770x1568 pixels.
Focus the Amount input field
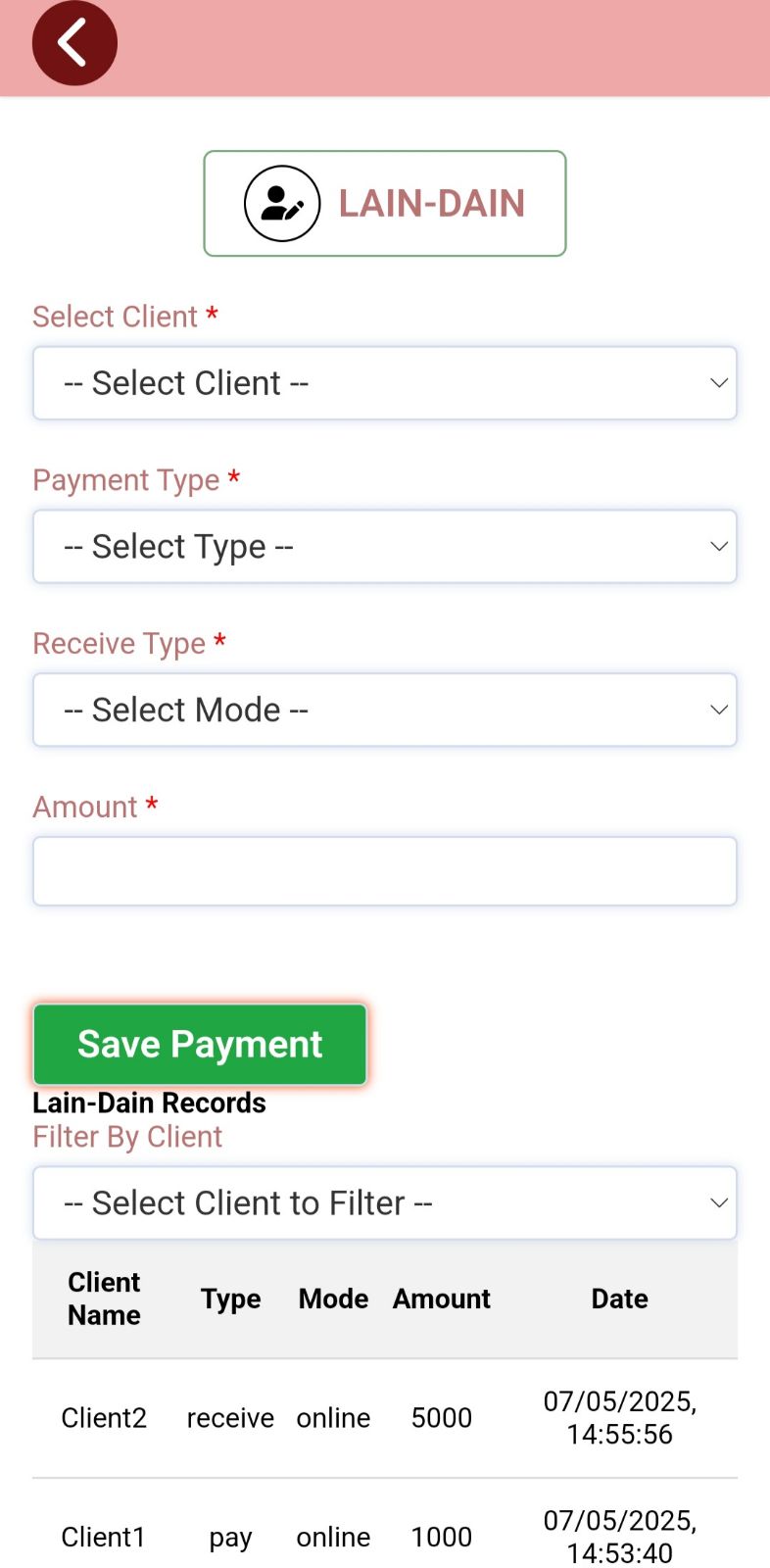384,871
